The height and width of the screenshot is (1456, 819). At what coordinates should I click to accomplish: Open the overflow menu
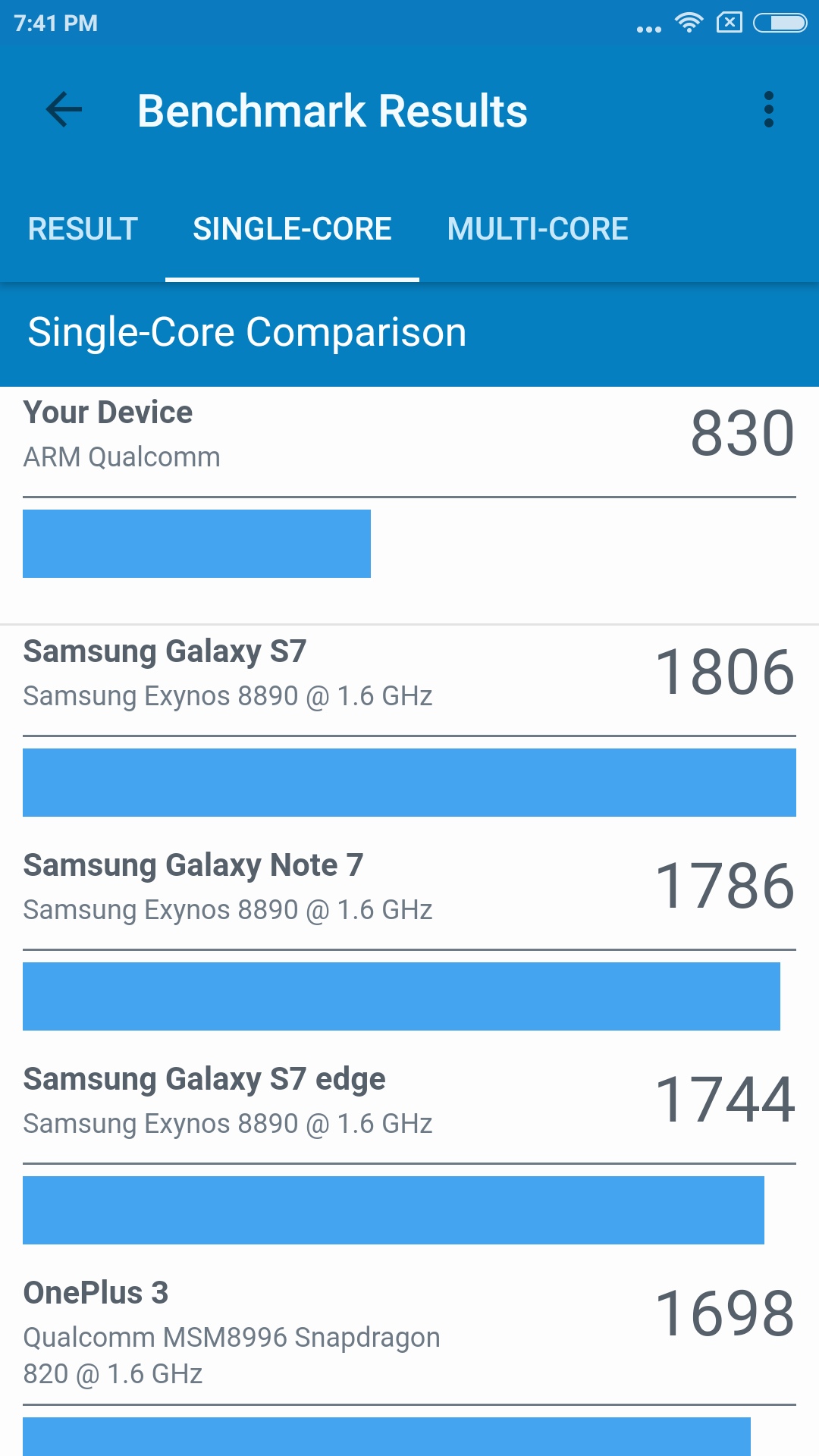pos(768,110)
